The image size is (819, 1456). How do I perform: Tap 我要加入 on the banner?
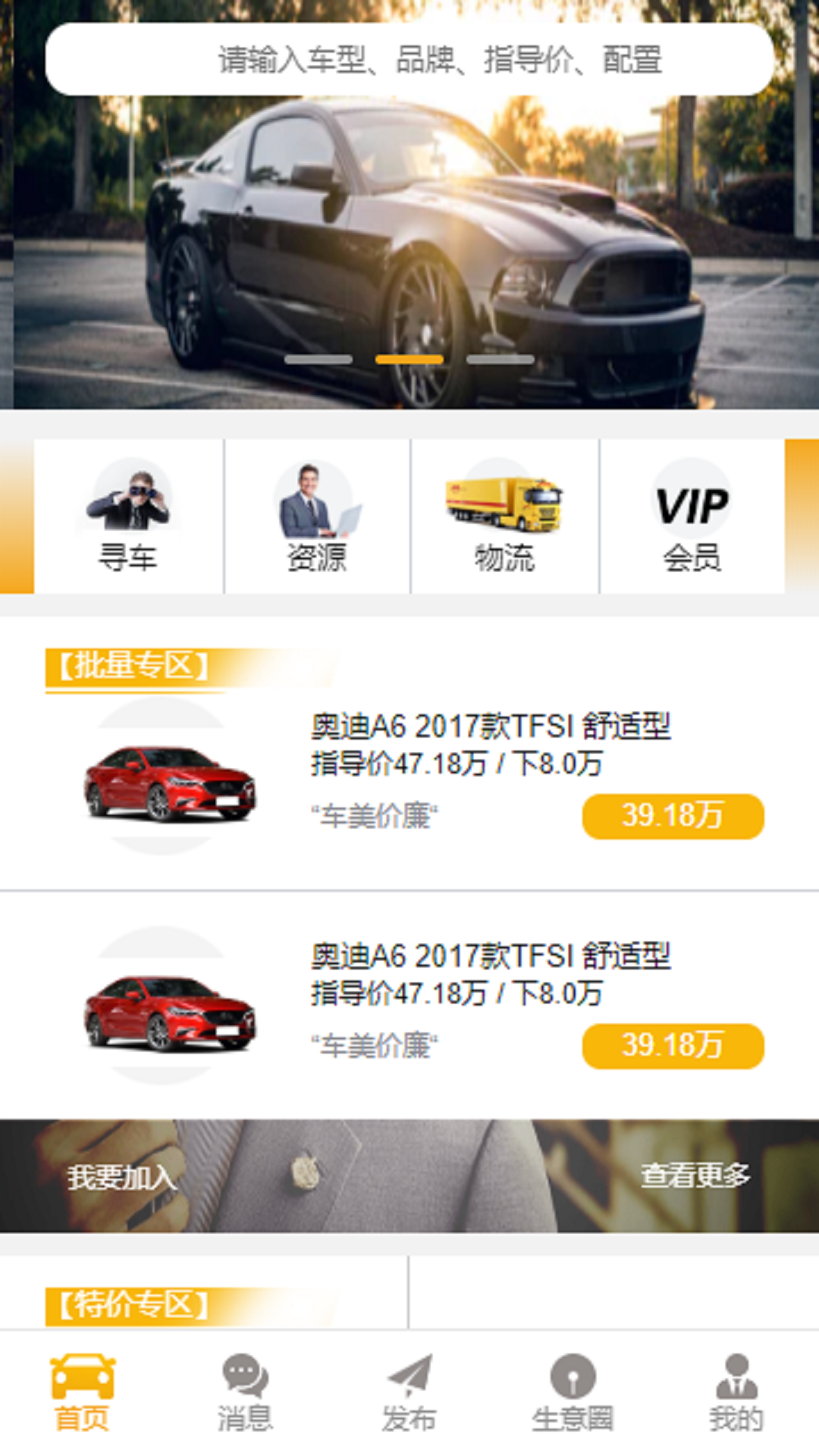point(122,1178)
